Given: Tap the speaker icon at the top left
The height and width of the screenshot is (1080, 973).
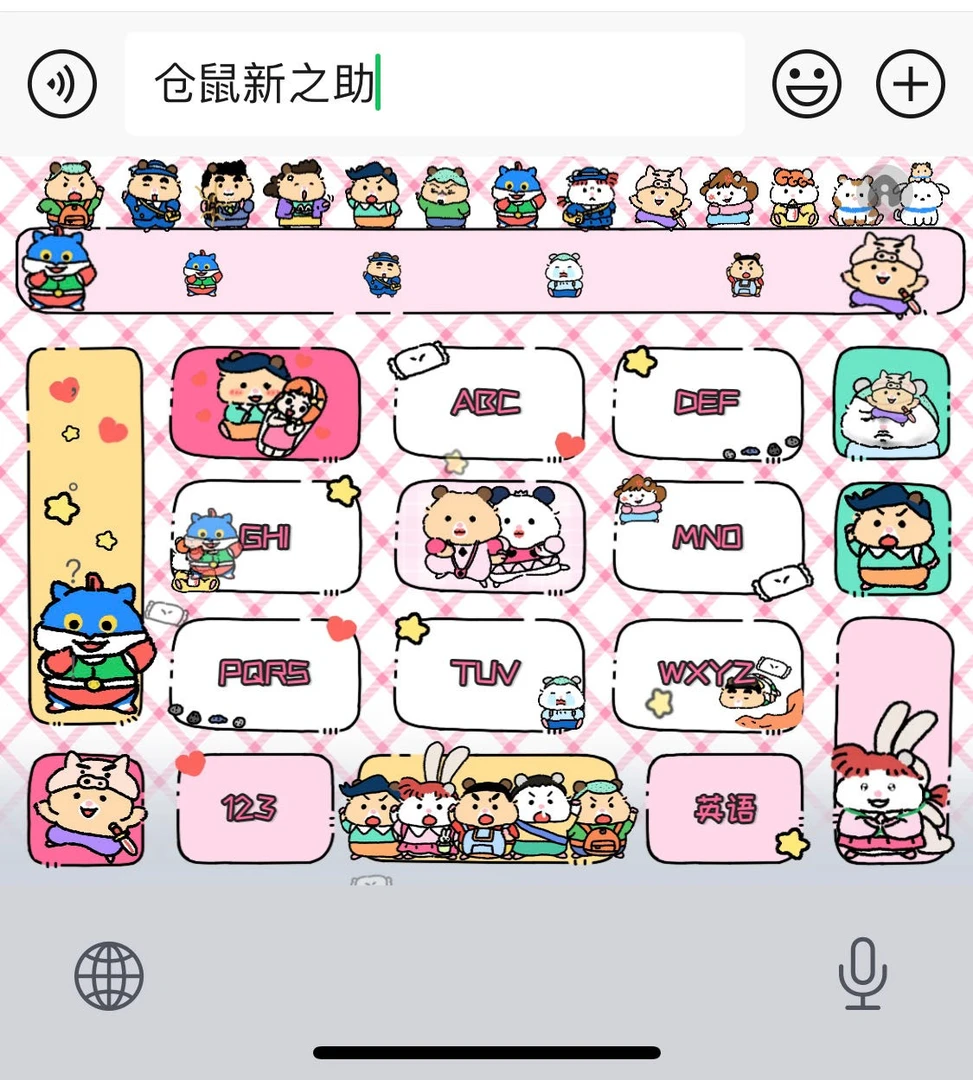Looking at the screenshot, I should coord(61,84).
